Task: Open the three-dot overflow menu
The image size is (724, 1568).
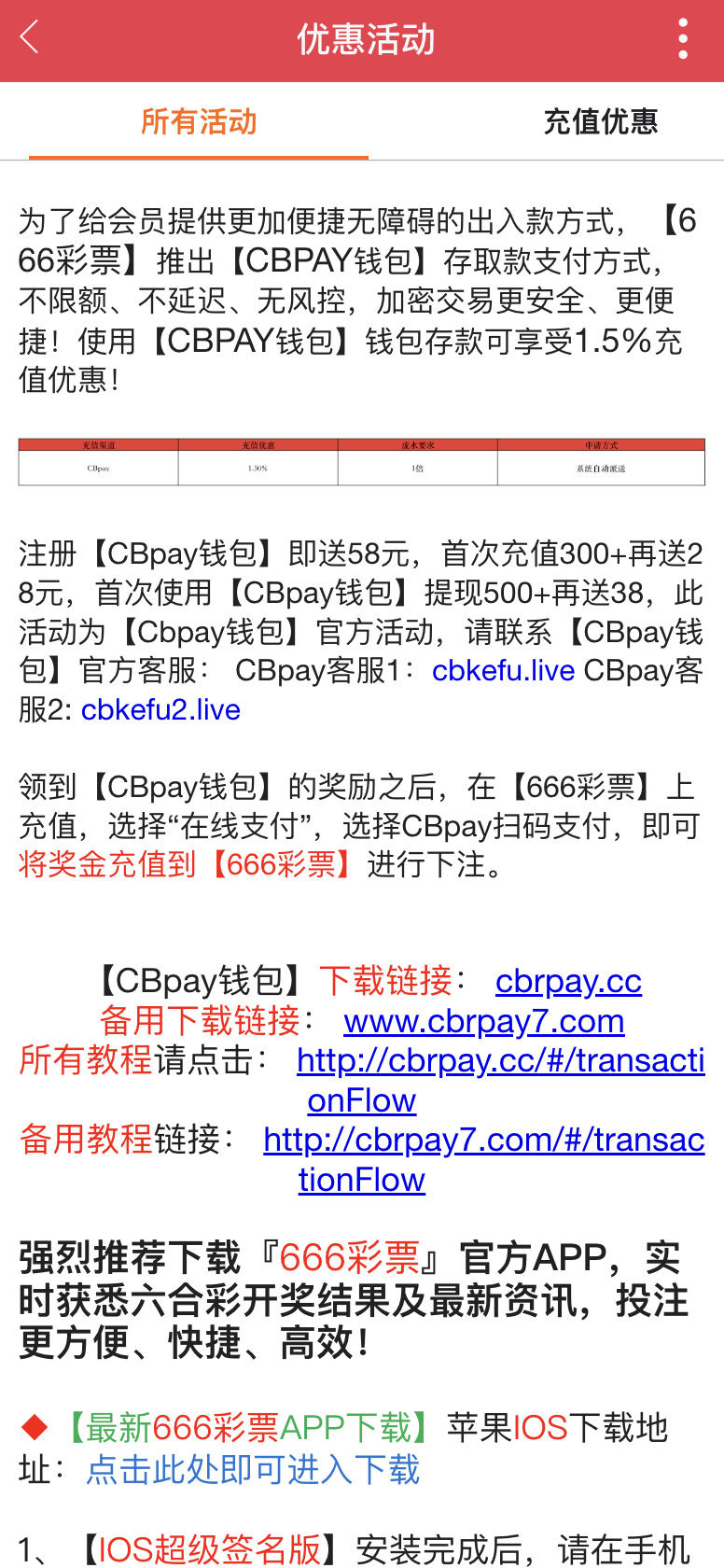Action: (x=683, y=39)
